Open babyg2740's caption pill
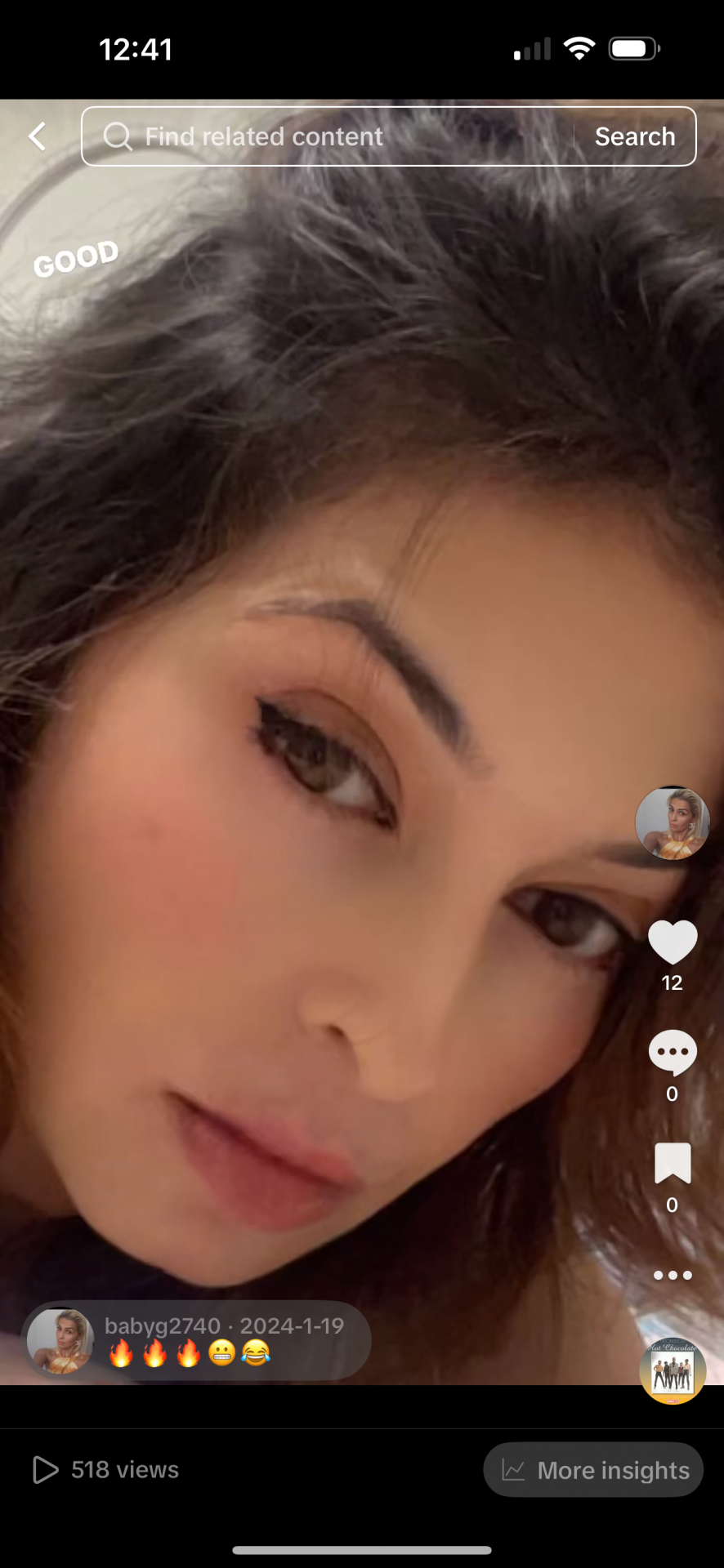 (x=196, y=1340)
